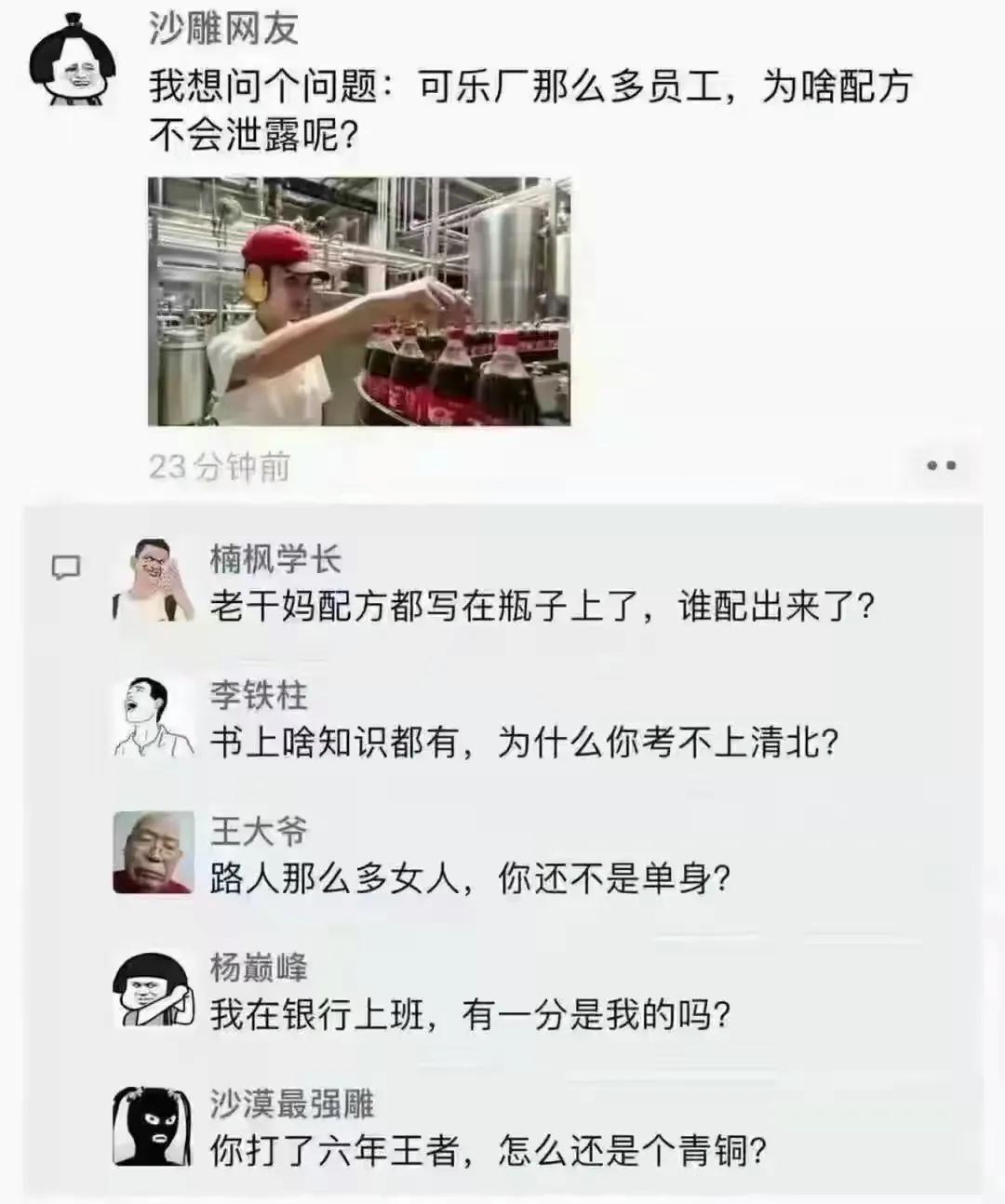This screenshot has width=1005, height=1204.
Task: Reply to 杨巅峰's comment about the bank
Action: click(x=469, y=1014)
